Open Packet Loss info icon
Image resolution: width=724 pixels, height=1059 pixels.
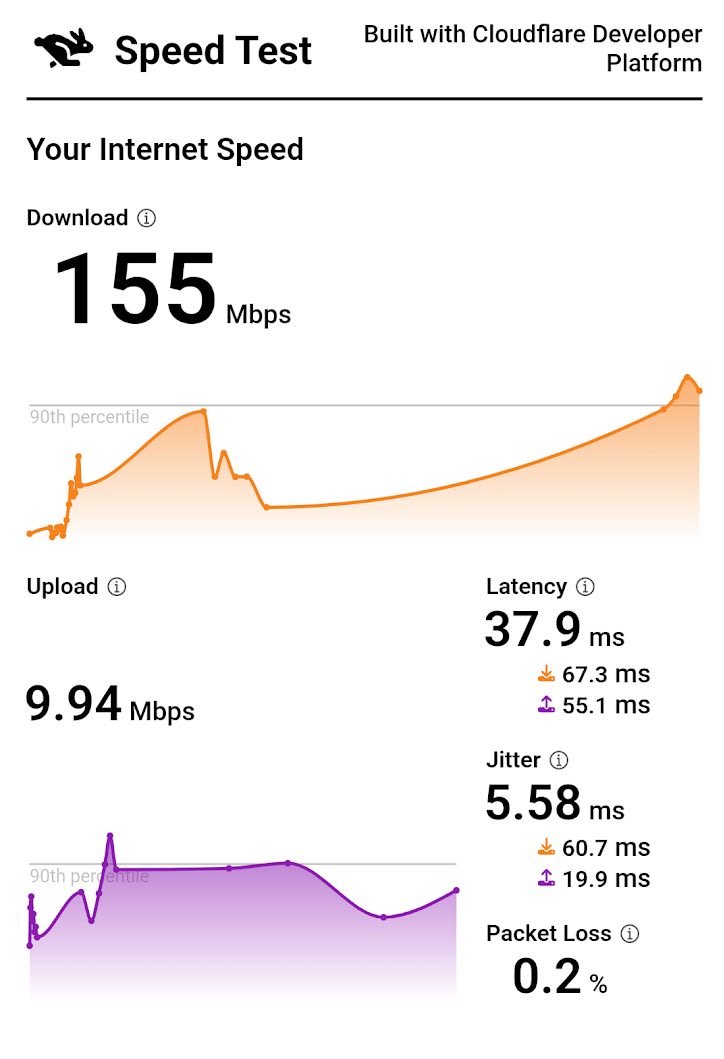(x=630, y=934)
